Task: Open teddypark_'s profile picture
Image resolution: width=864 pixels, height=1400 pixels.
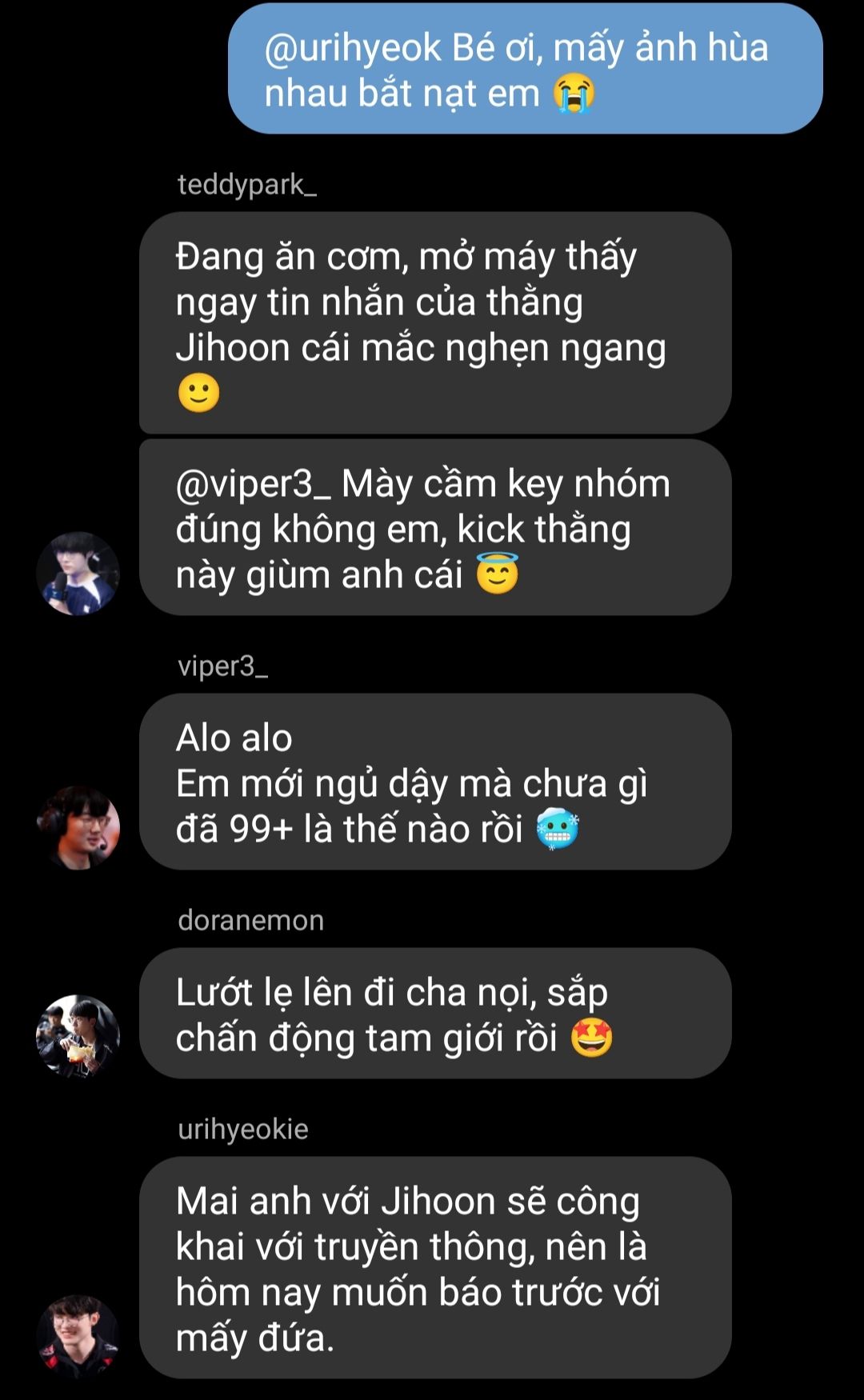Action: [78, 574]
